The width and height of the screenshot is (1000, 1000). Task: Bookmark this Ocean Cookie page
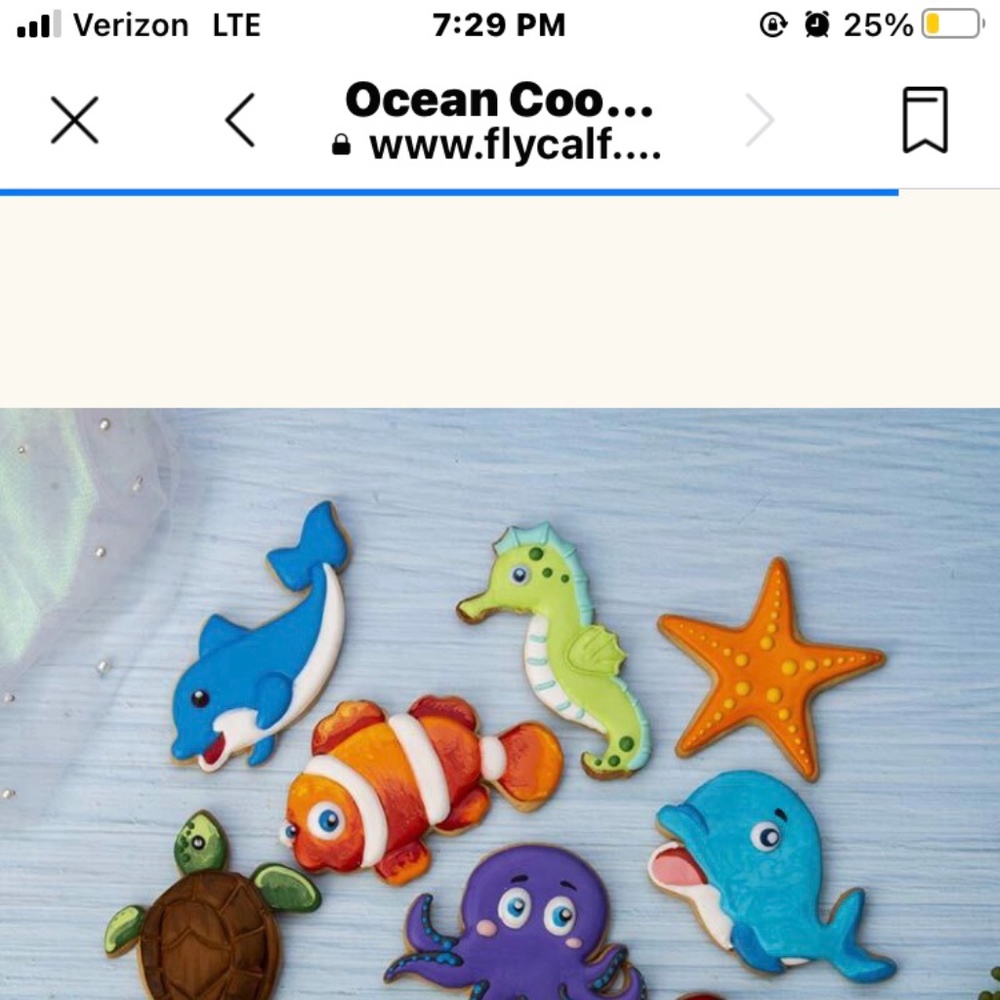click(x=924, y=121)
